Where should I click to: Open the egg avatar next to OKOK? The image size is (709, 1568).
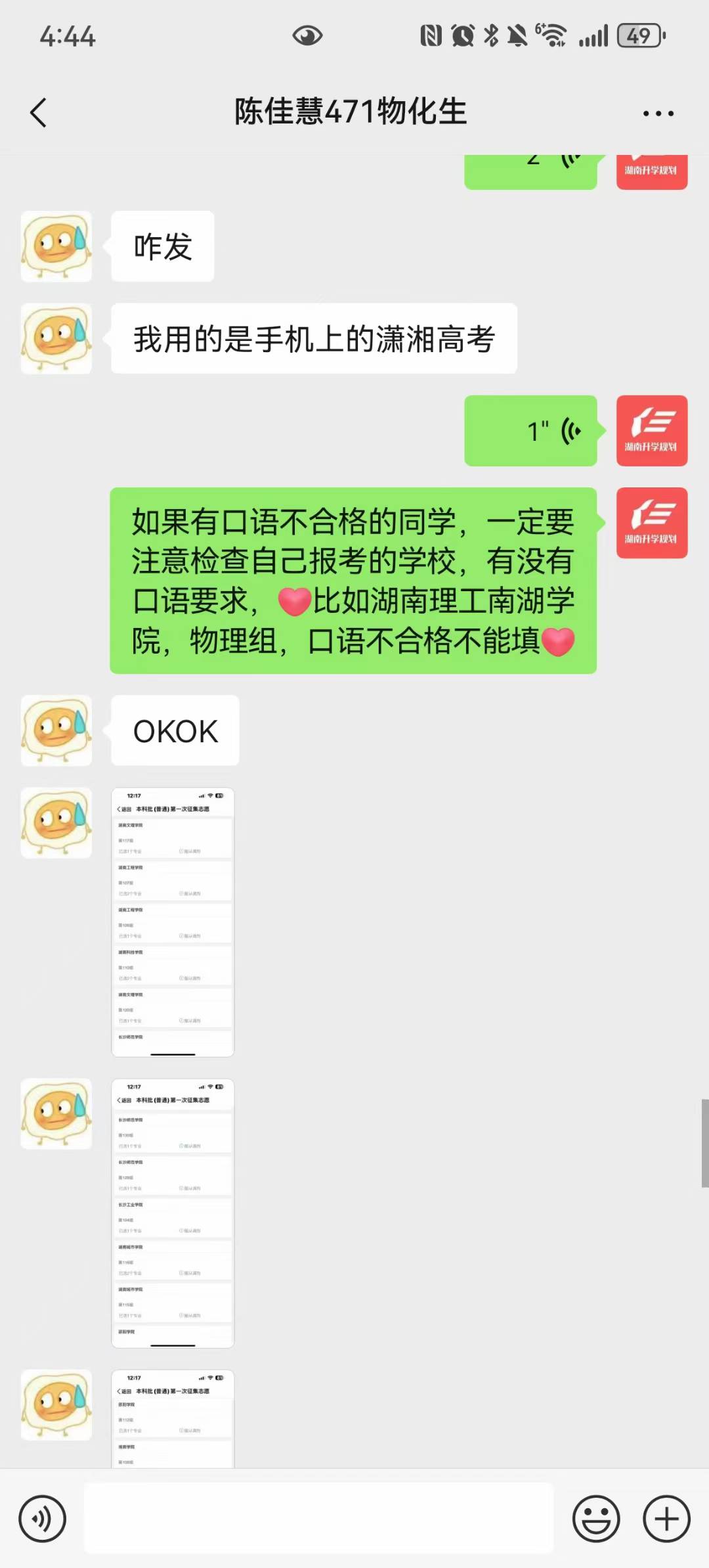(x=56, y=730)
